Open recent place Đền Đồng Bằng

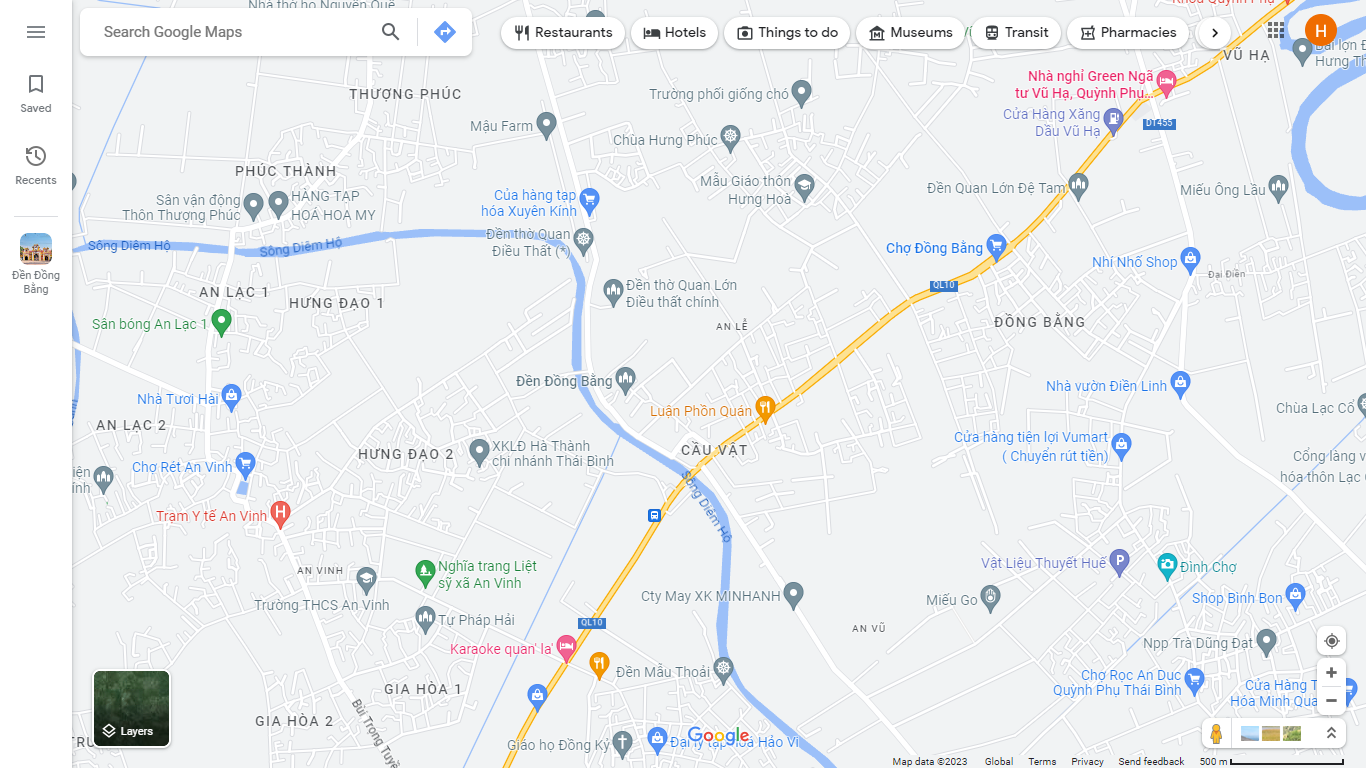click(36, 263)
